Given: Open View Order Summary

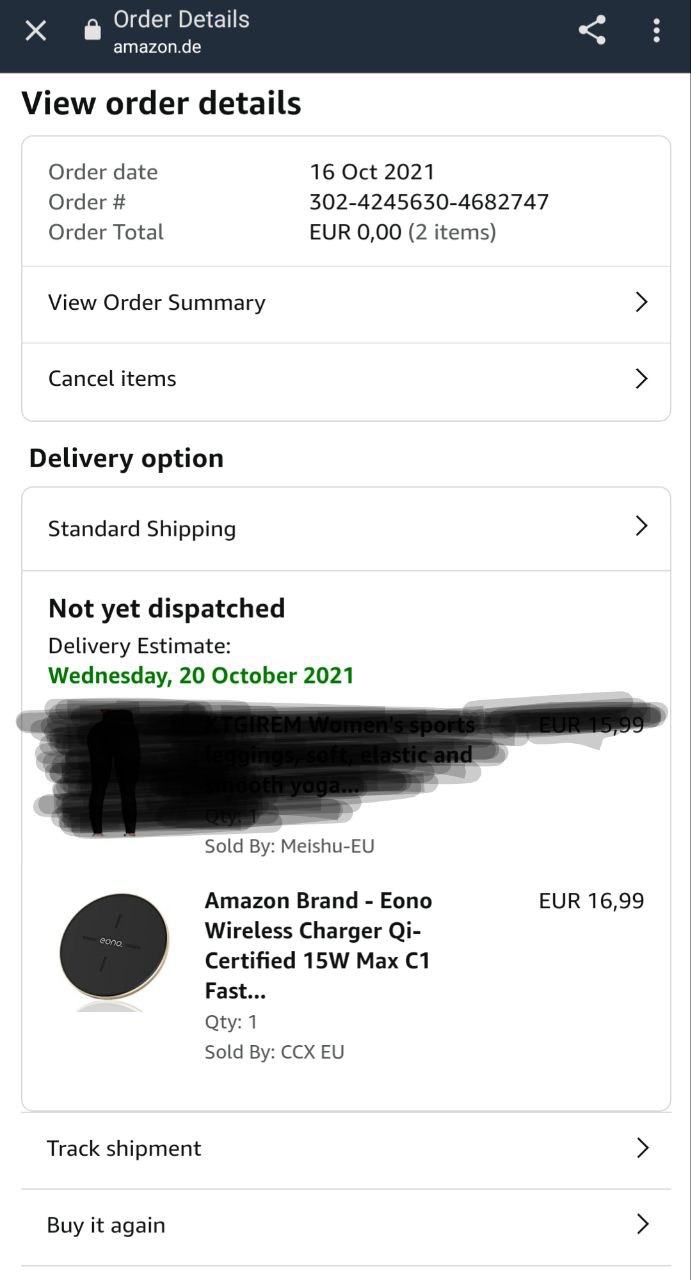Looking at the screenshot, I should coord(346,303).
